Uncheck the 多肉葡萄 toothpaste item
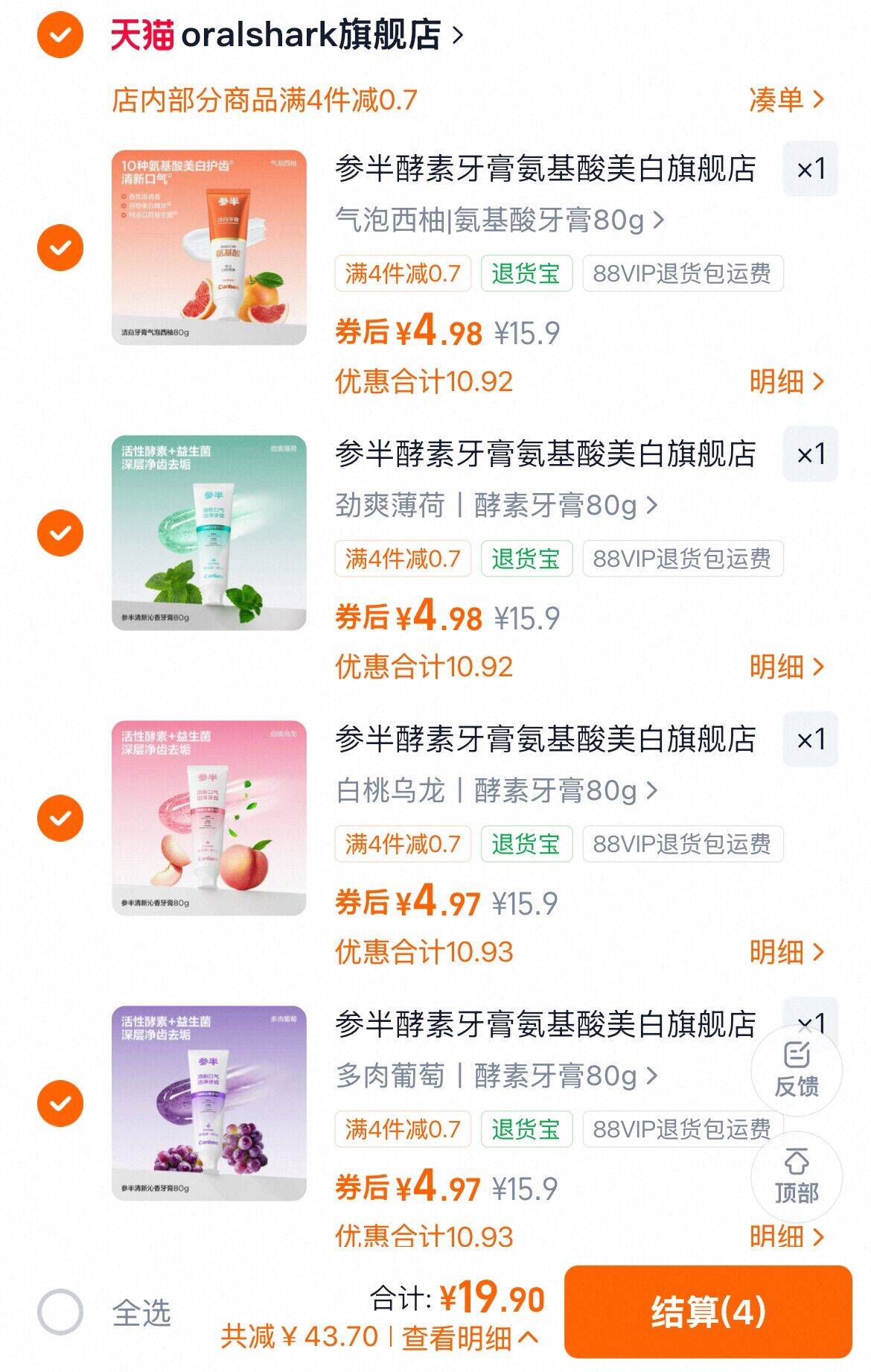 (60, 1103)
